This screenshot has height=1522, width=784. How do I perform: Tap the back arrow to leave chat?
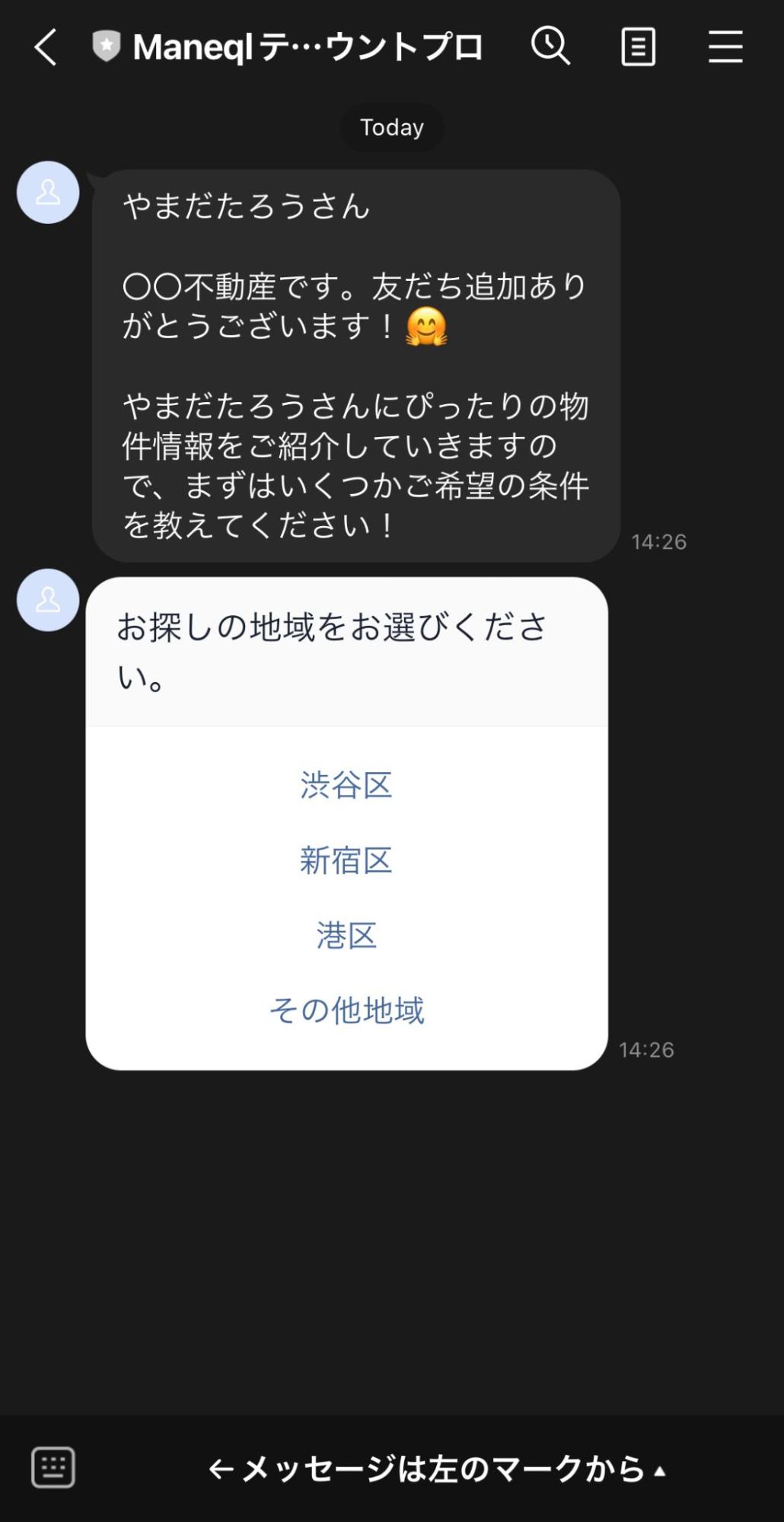click(46, 47)
